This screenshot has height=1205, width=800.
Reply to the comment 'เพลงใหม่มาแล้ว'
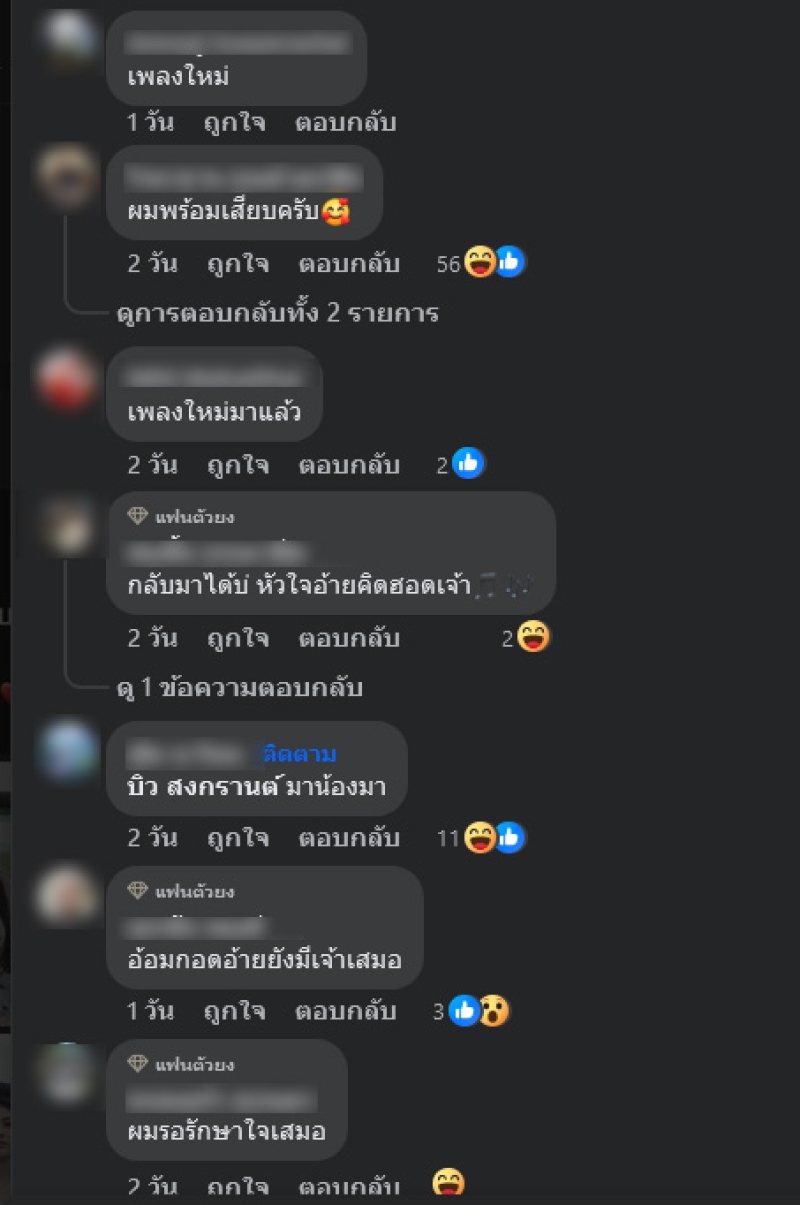pyautogui.click(x=349, y=465)
